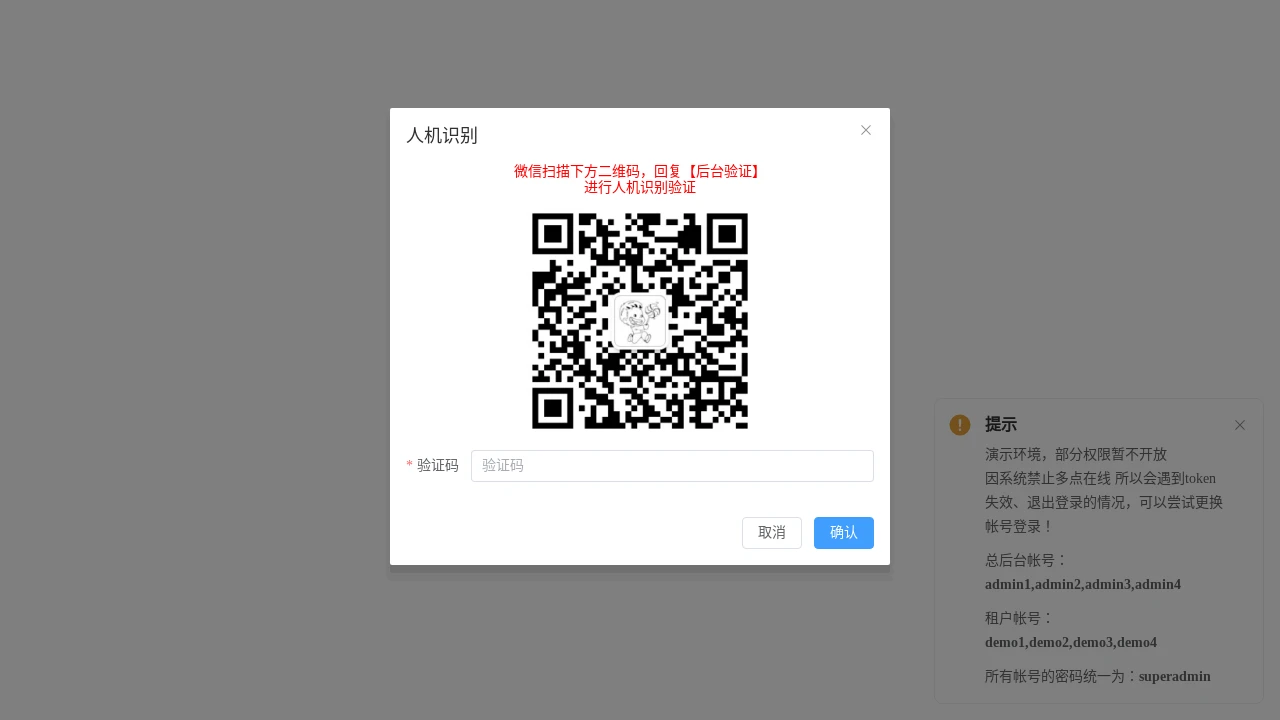Tap the 取消 button
Screen dimensions: 1280x720
(771, 533)
